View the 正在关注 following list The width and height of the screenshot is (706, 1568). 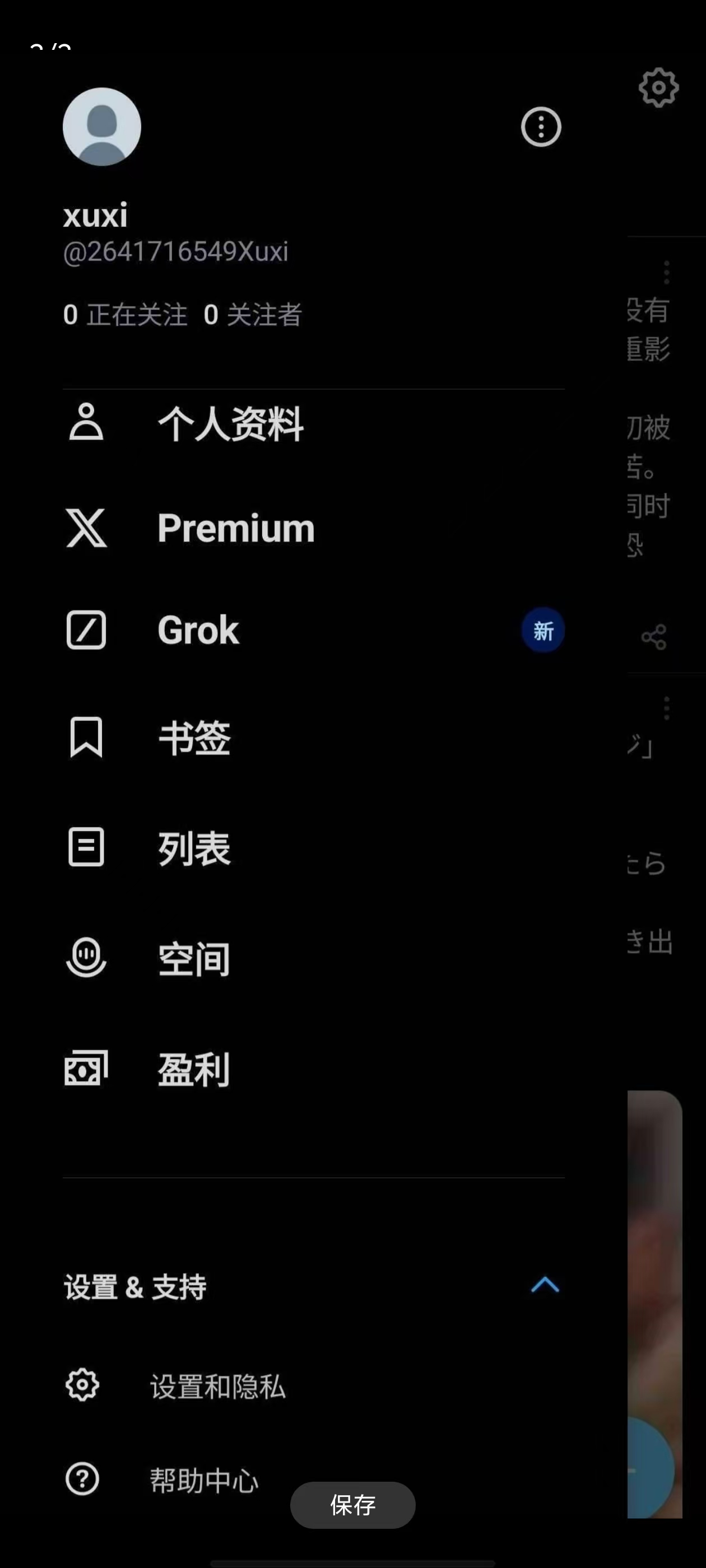(126, 315)
